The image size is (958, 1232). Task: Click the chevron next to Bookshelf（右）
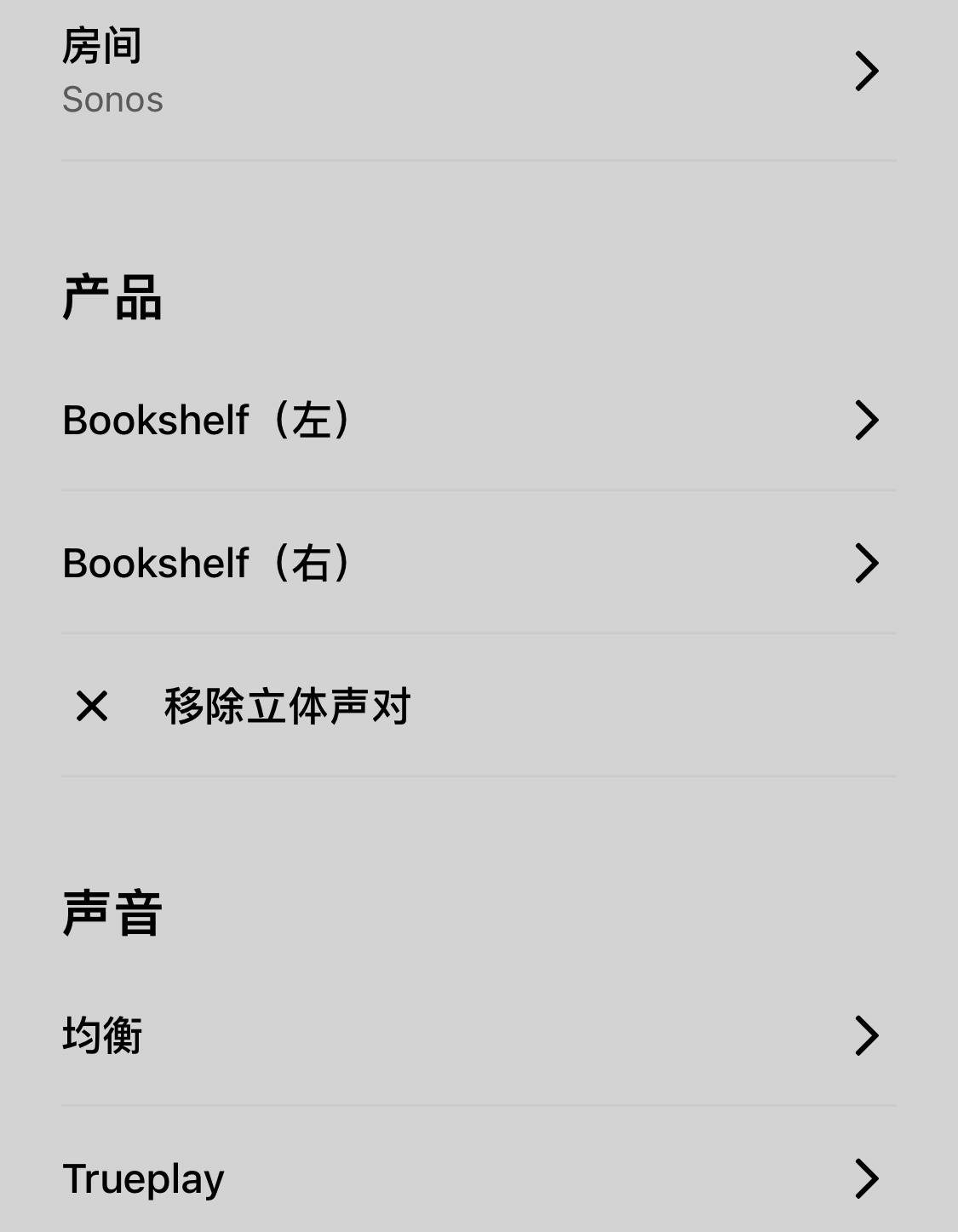click(x=866, y=563)
